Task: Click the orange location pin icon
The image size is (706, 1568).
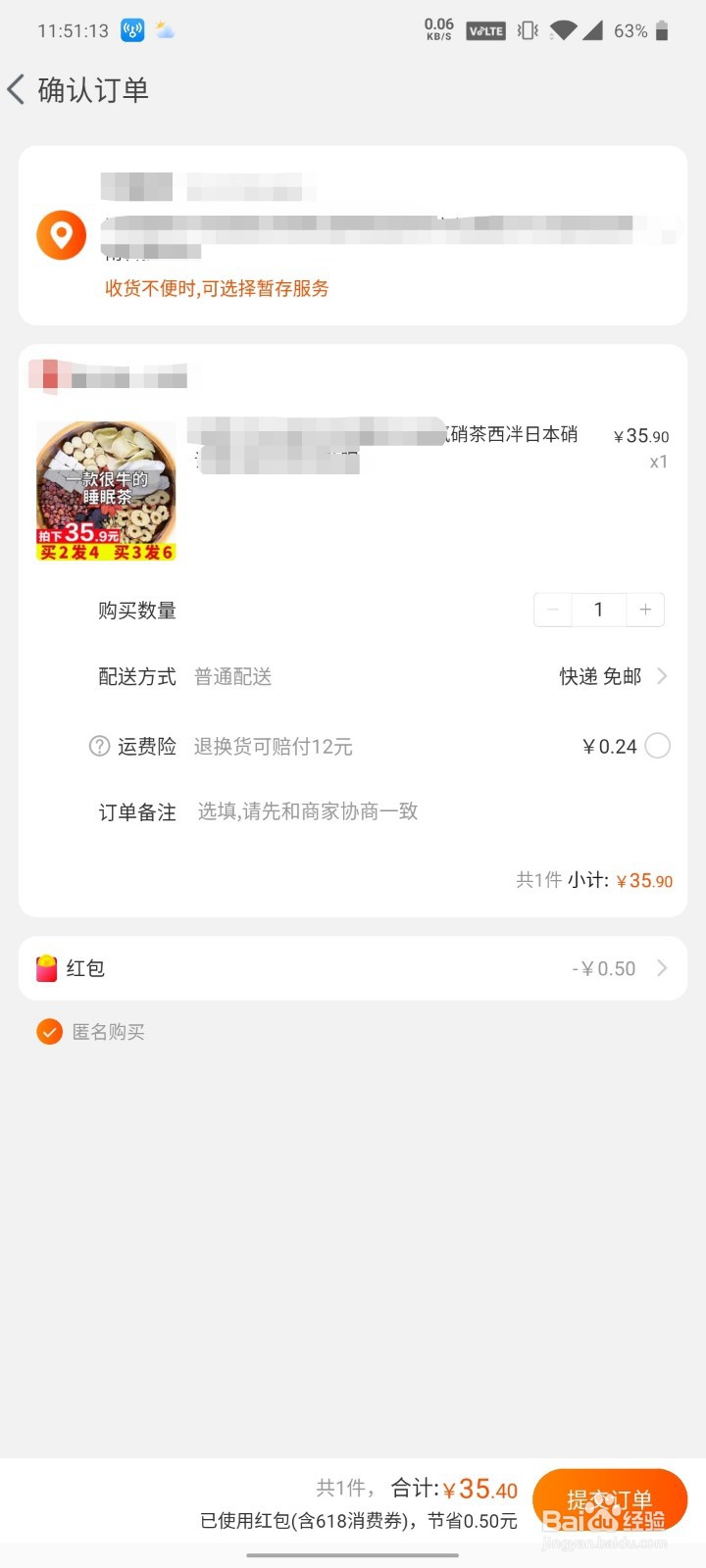Action: click(60, 235)
